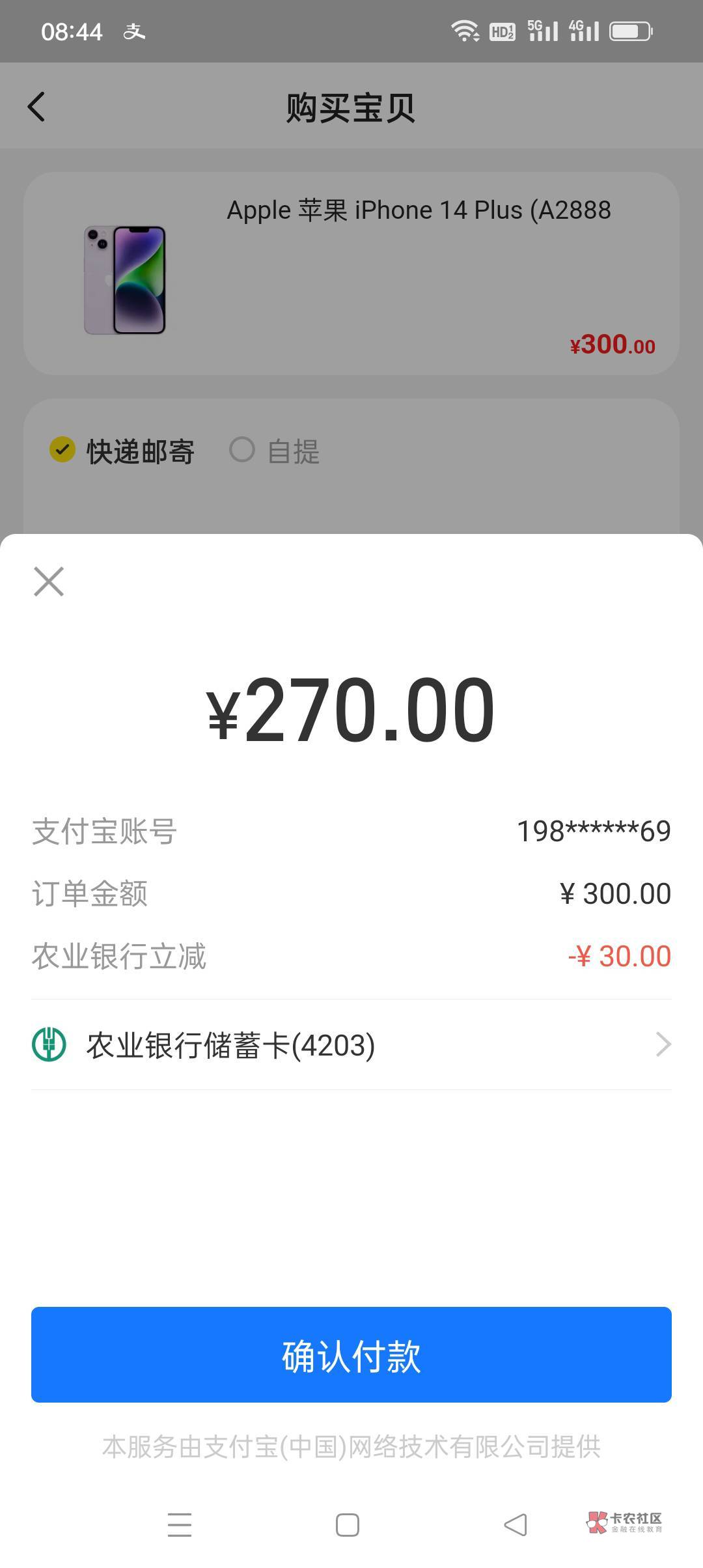The width and height of the screenshot is (703, 1568).
Task: Select 自提 pickup option
Action: (x=275, y=451)
